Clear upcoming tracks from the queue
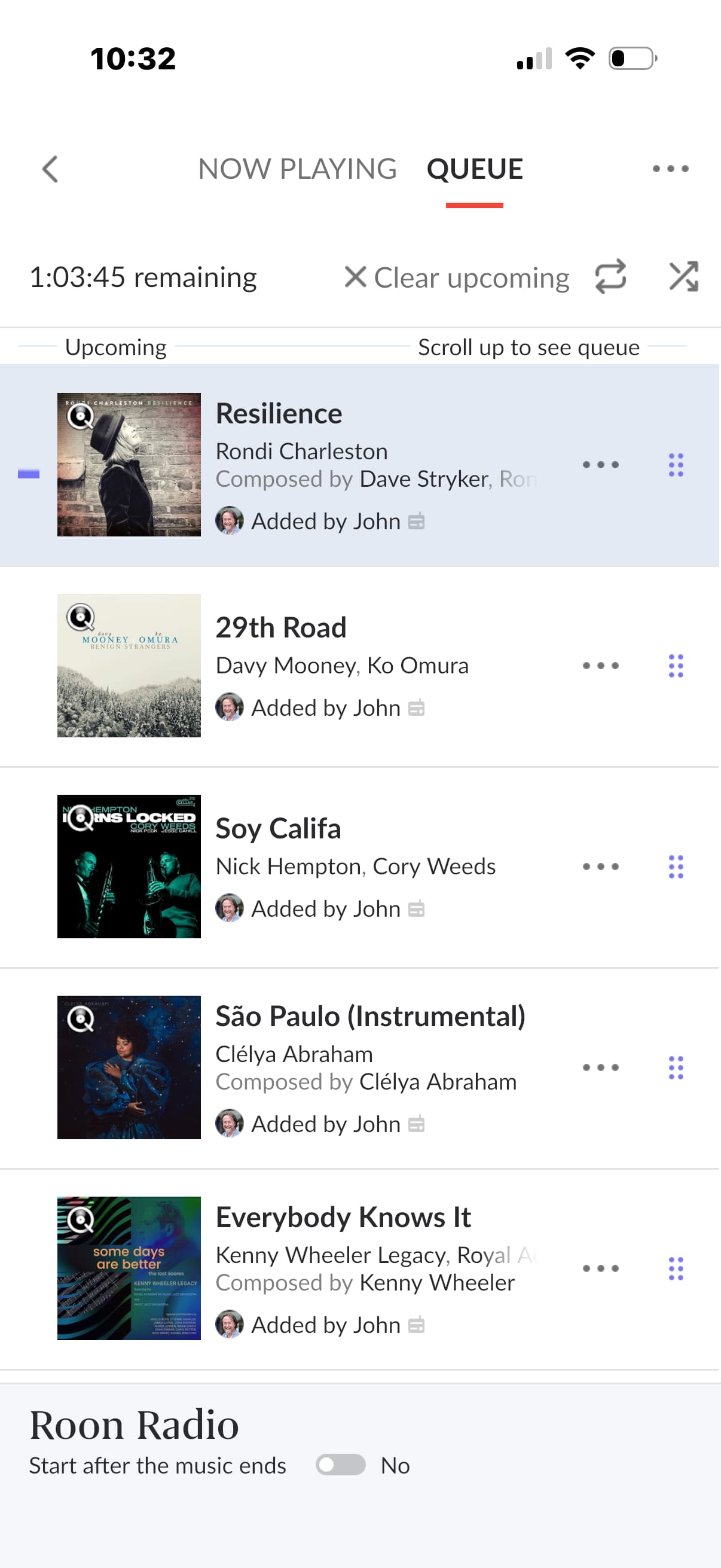The height and width of the screenshot is (1568, 721). tap(457, 277)
